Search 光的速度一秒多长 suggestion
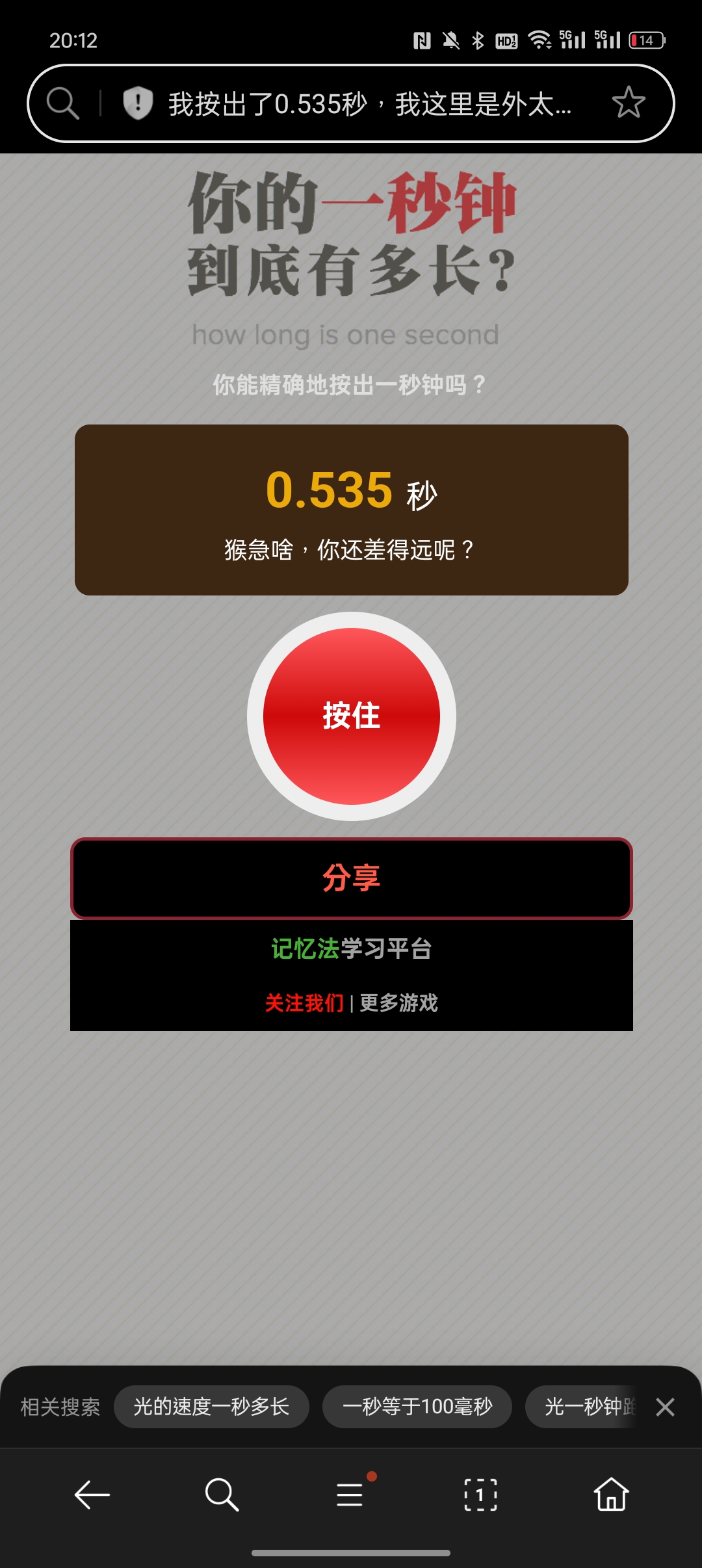This screenshot has width=702, height=1568. 211,1407
